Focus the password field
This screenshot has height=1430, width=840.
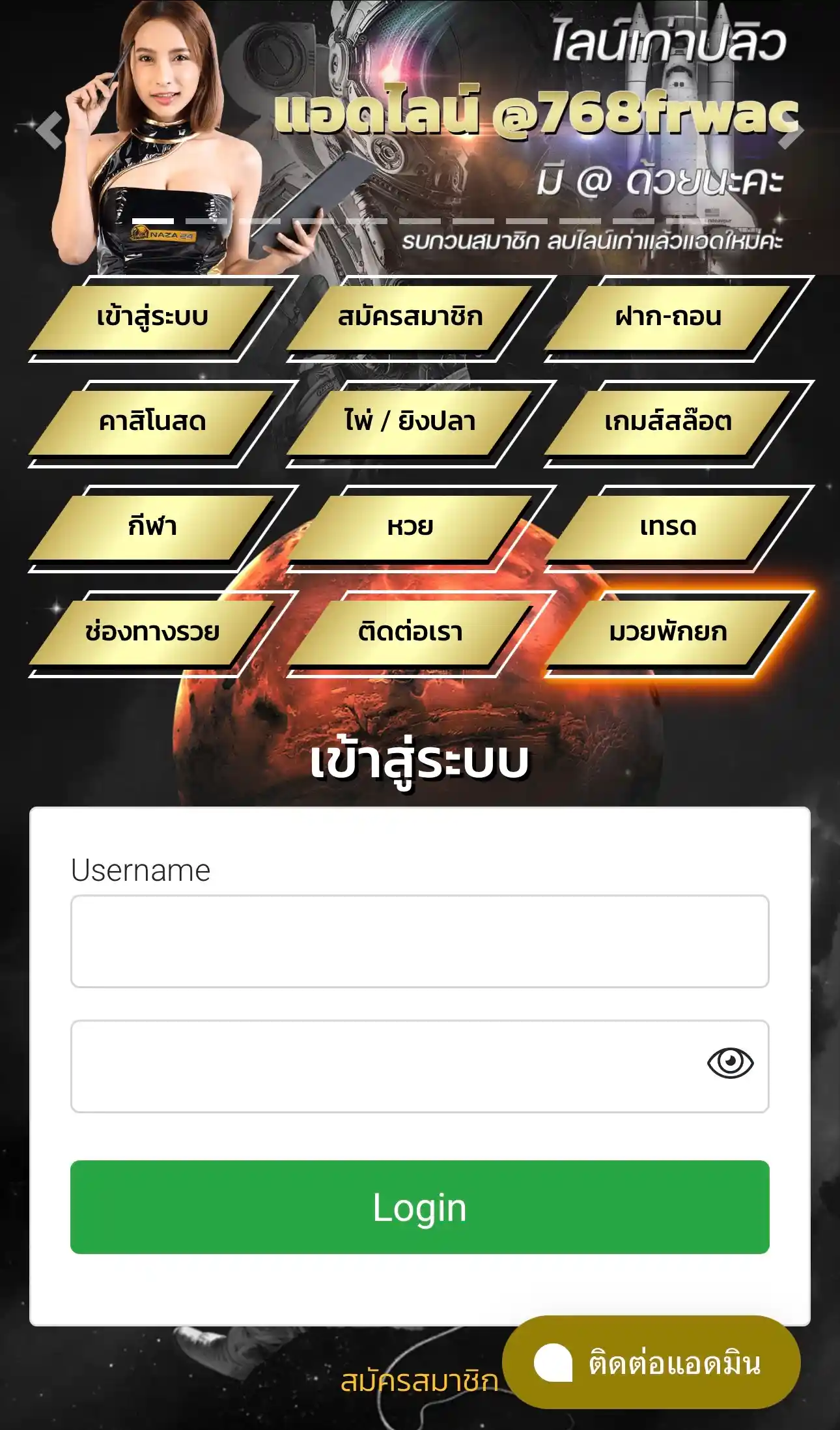click(384, 1066)
